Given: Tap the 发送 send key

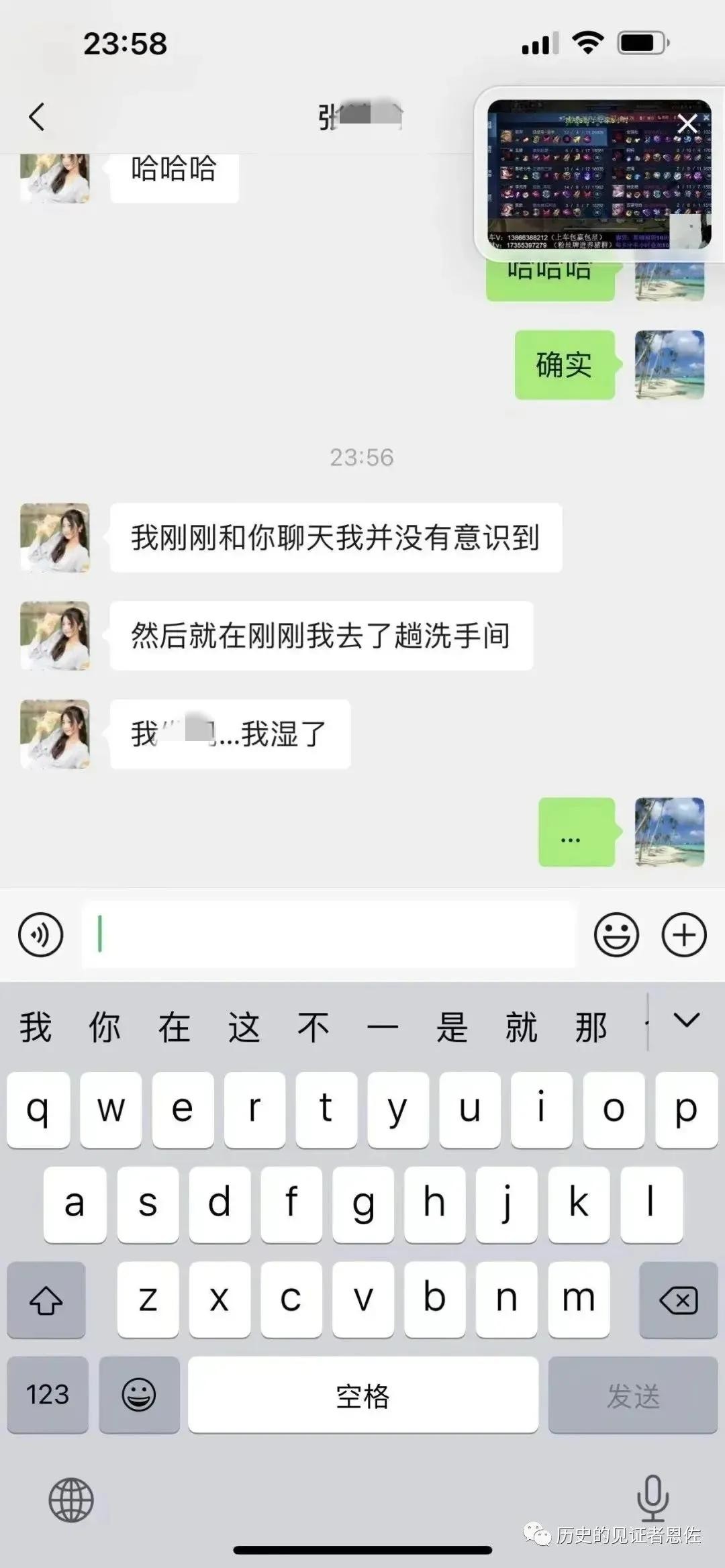Looking at the screenshot, I should pyautogui.click(x=633, y=1395).
